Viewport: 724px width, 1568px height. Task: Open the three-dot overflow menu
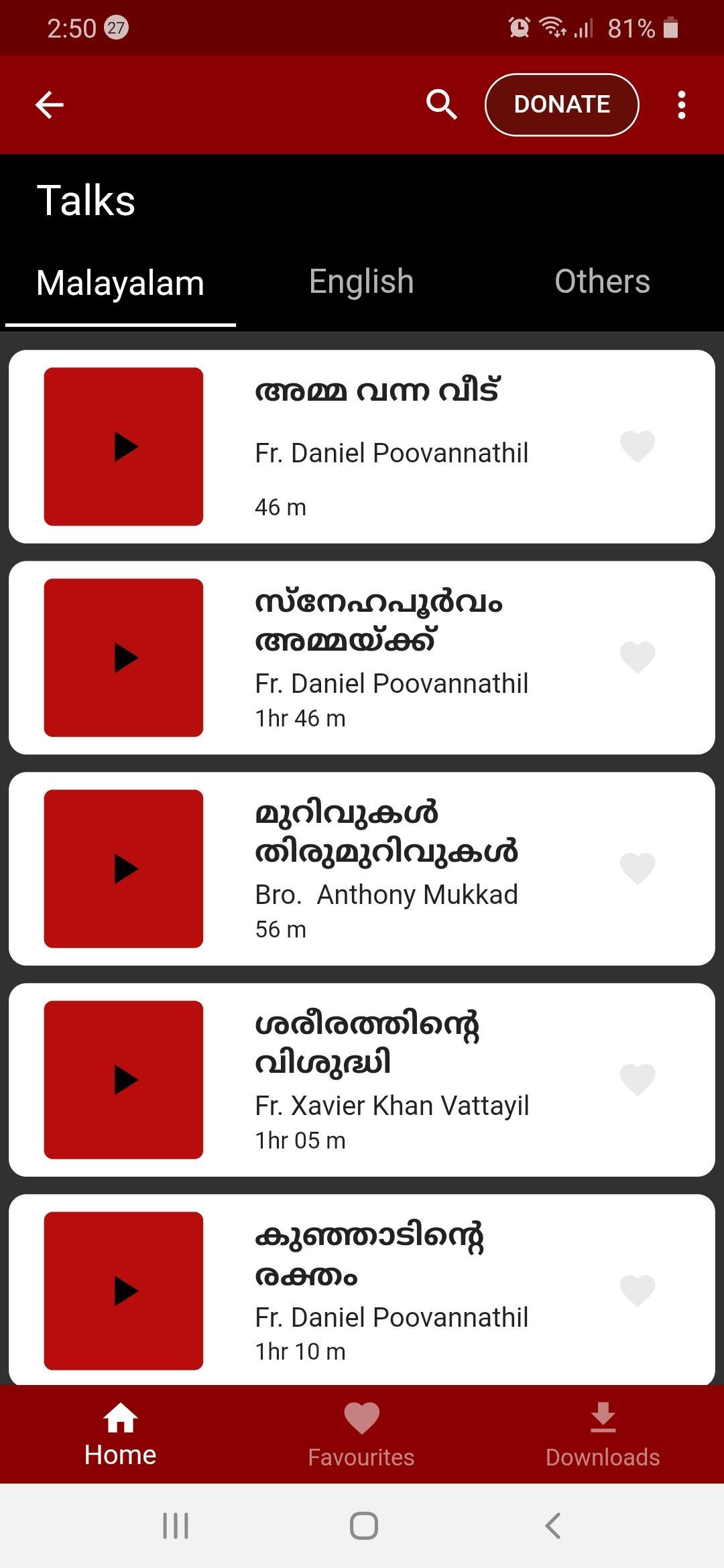(681, 105)
